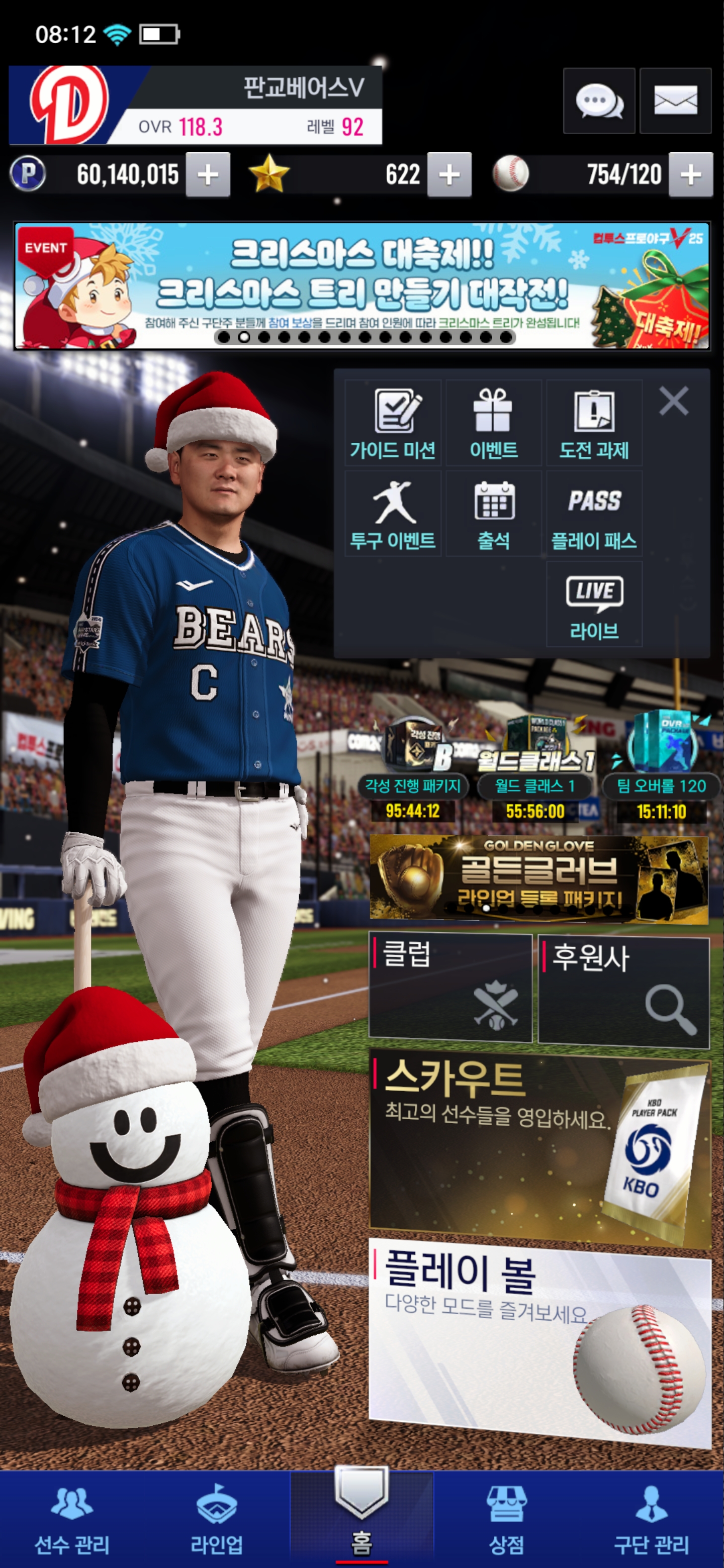Viewport: 724px width, 1568px height.
Task: Enter 플레이 볼 game modes
Action: (x=539, y=1339)
